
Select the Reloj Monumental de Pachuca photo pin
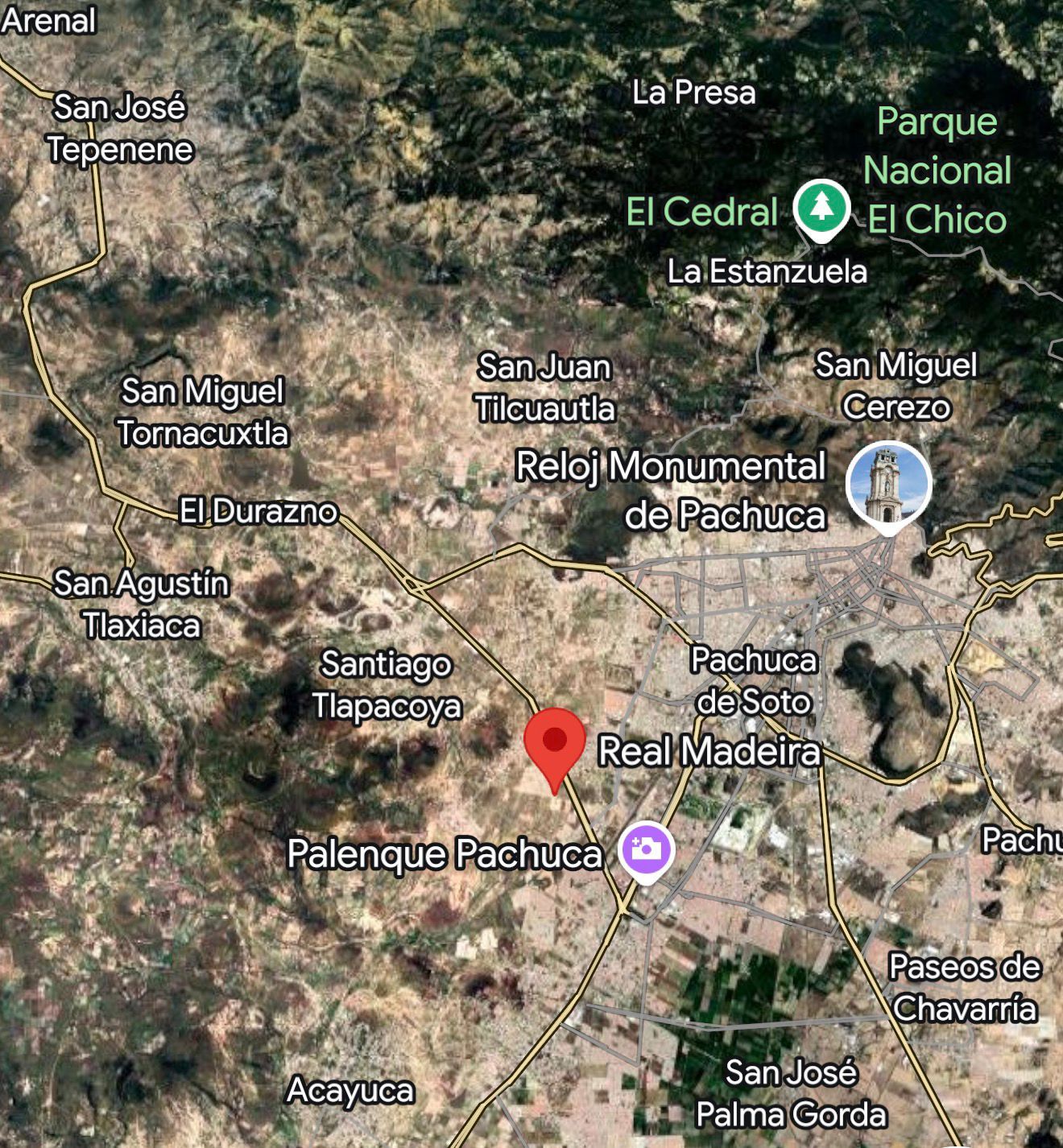tap(888, 485)
